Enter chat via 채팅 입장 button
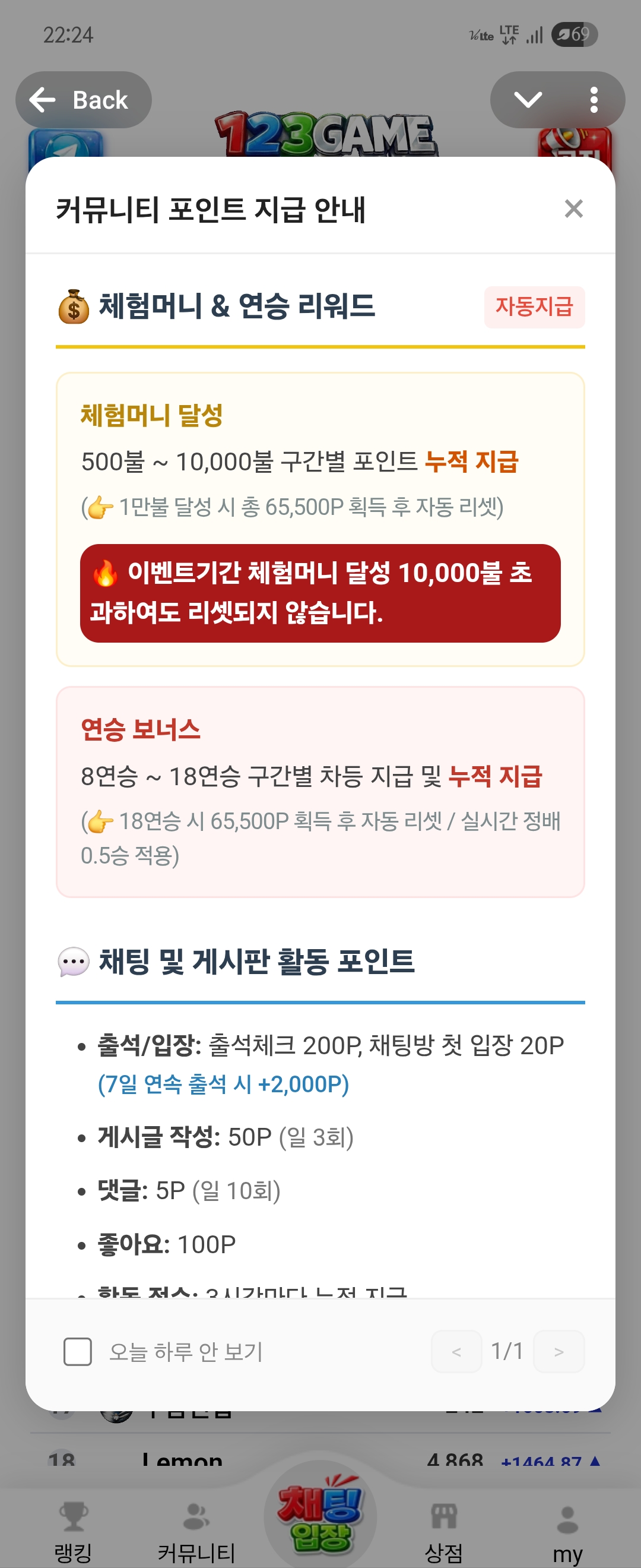 click(x=320, y=1516)
